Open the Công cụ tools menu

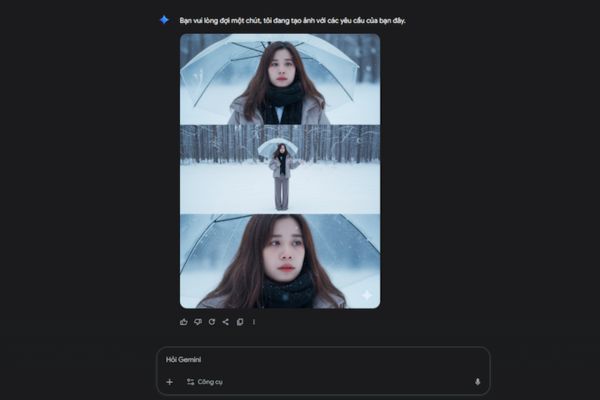click(205, 382)
